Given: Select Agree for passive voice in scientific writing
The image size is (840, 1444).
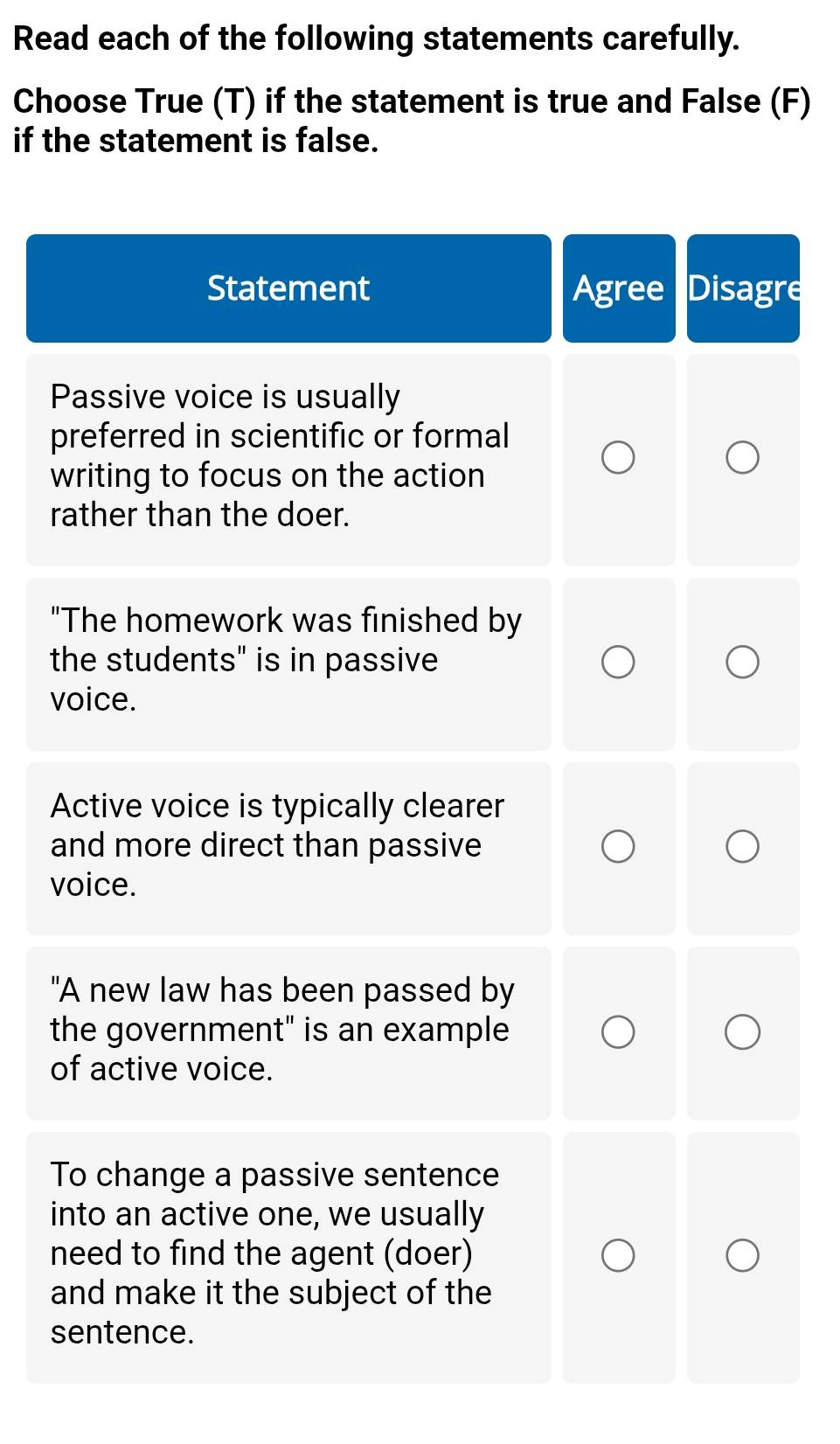Looking at the screenshot, I should [x=618, y=458].
